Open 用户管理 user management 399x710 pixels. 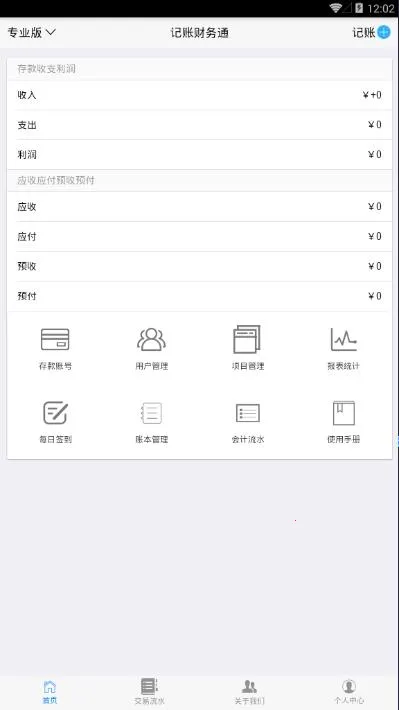pyautogui.click(x=152, y=348)
